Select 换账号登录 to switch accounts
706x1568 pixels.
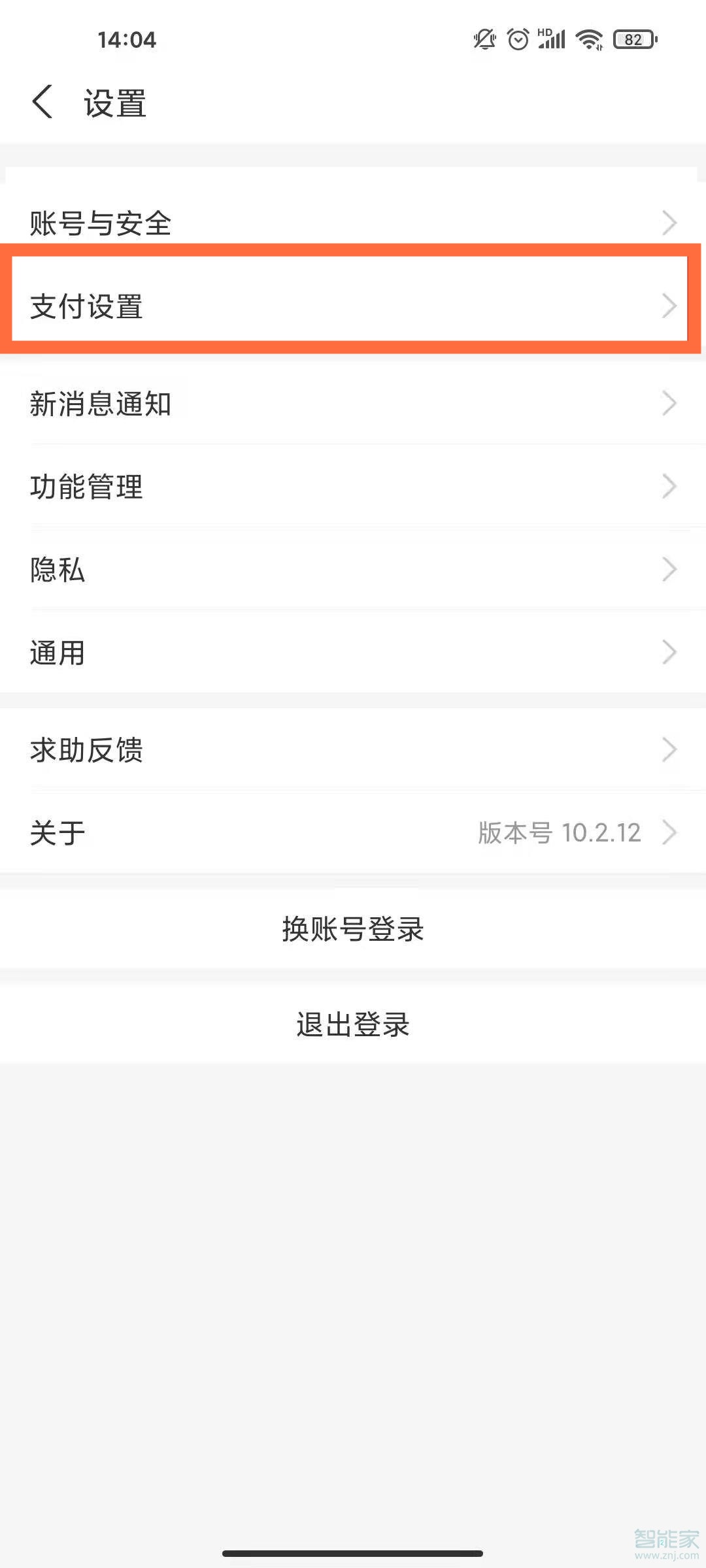353,930
